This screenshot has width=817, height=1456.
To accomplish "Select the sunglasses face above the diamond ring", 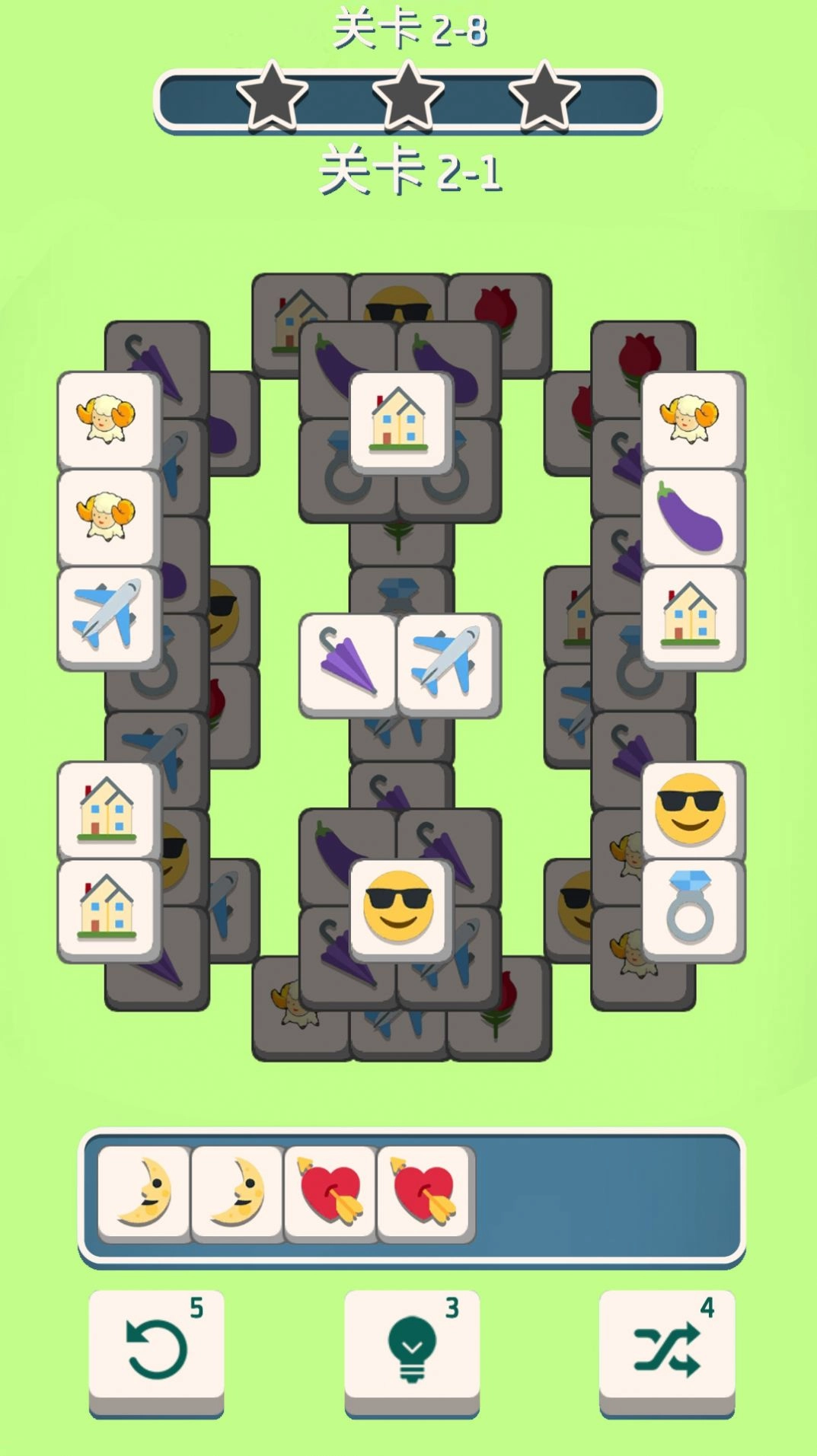I will (691, 809).
